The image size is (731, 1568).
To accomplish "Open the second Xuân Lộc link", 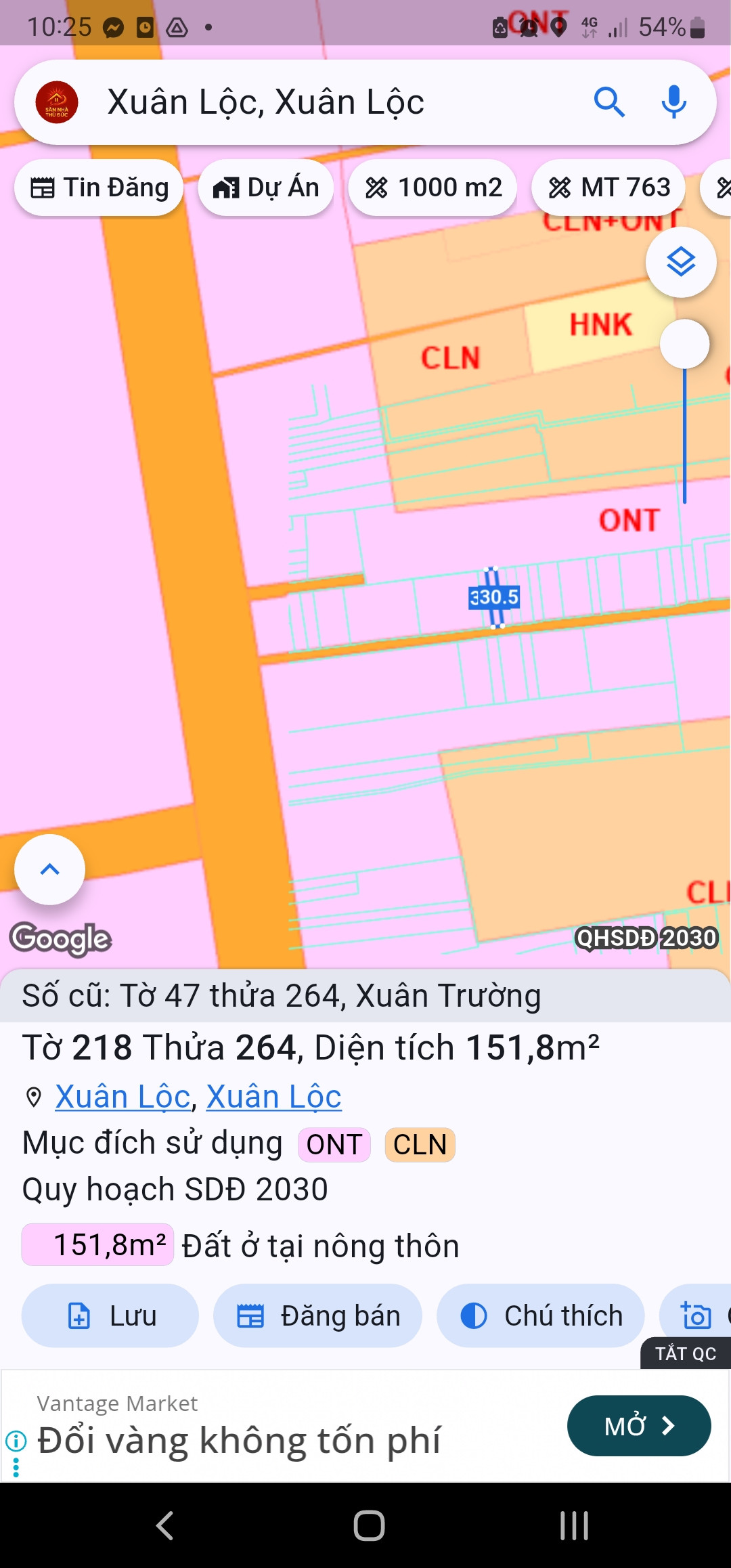I will pos(273,1097).
